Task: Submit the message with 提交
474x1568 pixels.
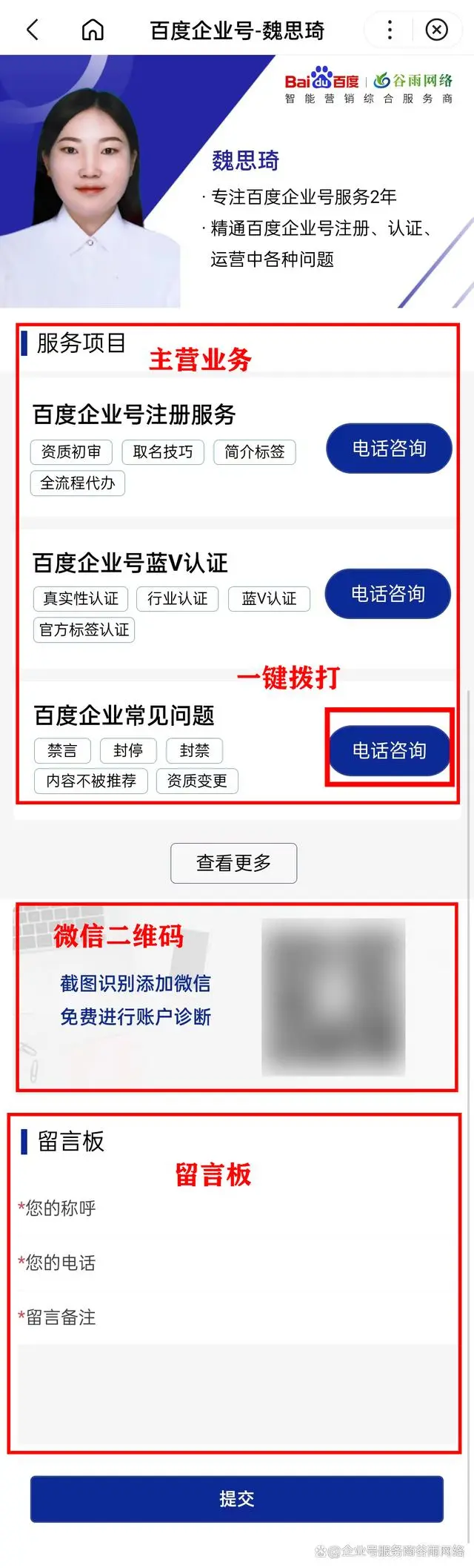Action: tap(237, 1498)
